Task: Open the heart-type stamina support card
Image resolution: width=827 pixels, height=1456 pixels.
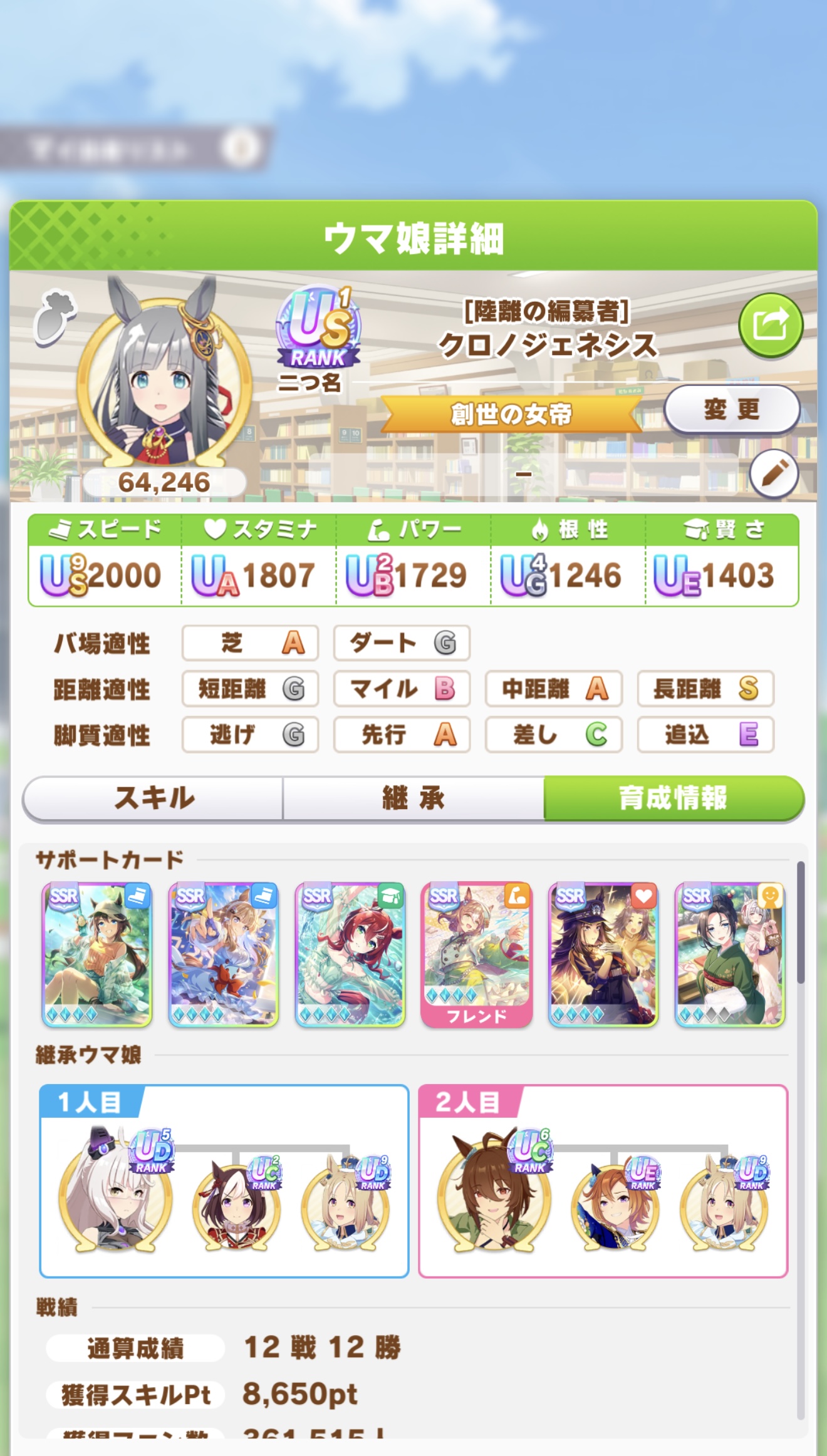Action: [603, 954]
